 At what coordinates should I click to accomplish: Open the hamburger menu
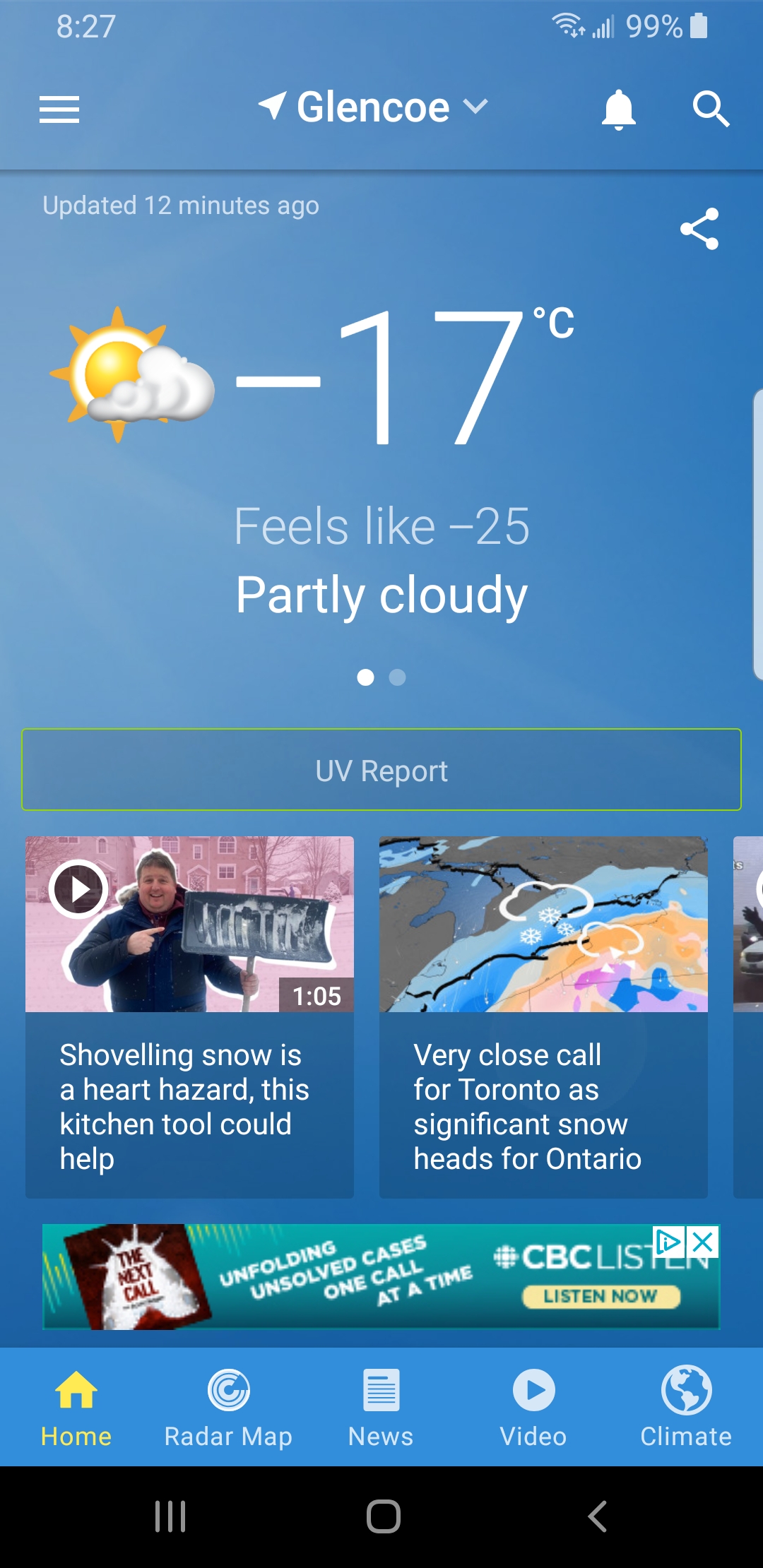(59, 109)
